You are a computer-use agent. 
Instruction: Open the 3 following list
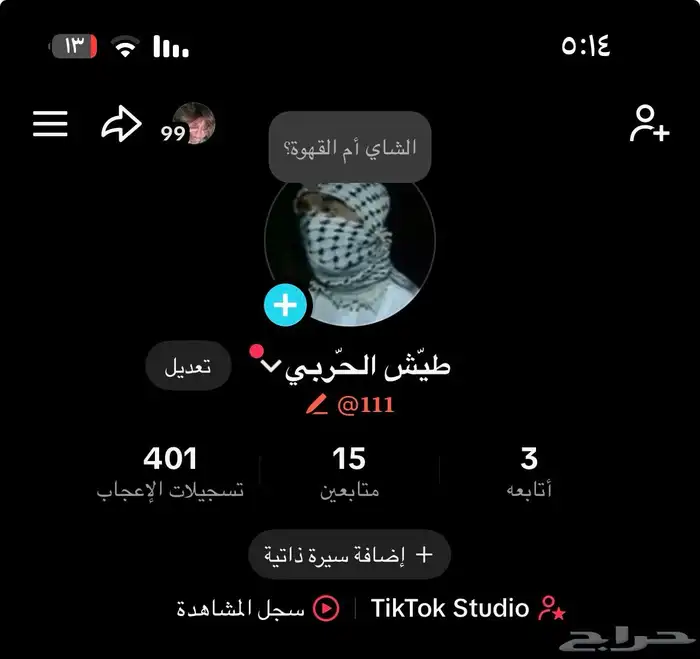click(529, 472)
